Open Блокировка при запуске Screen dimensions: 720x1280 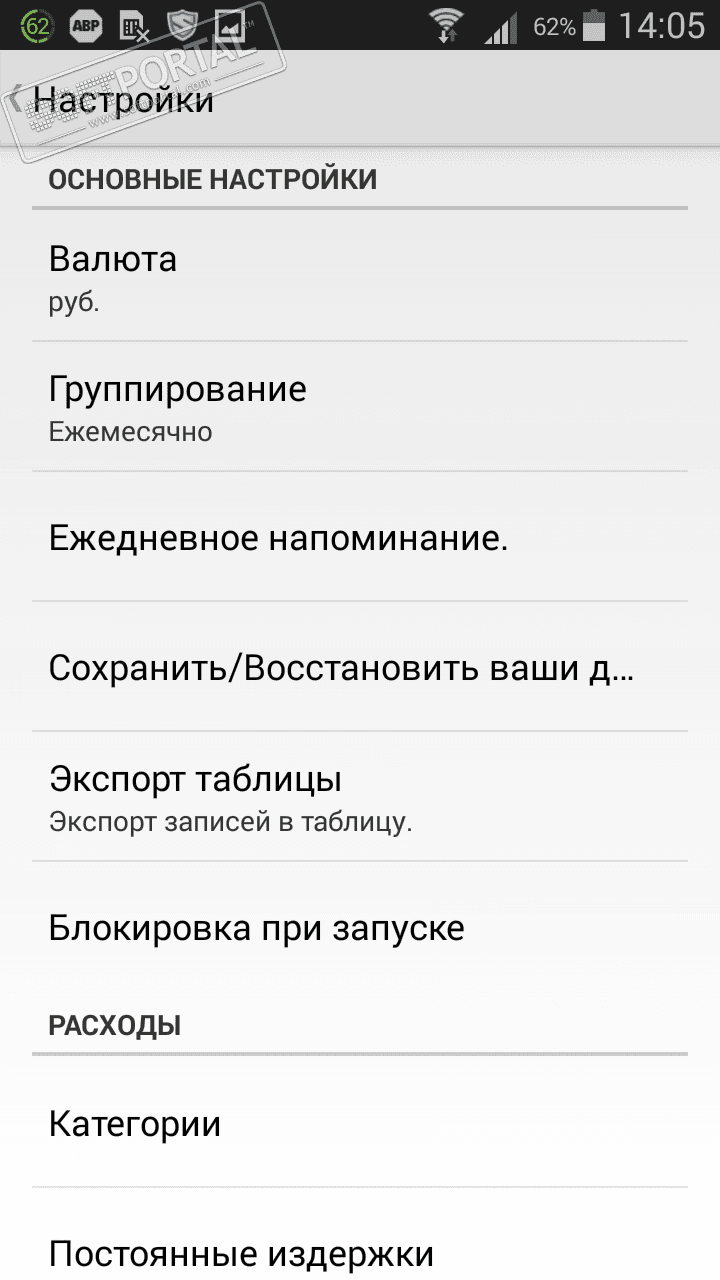360,928
